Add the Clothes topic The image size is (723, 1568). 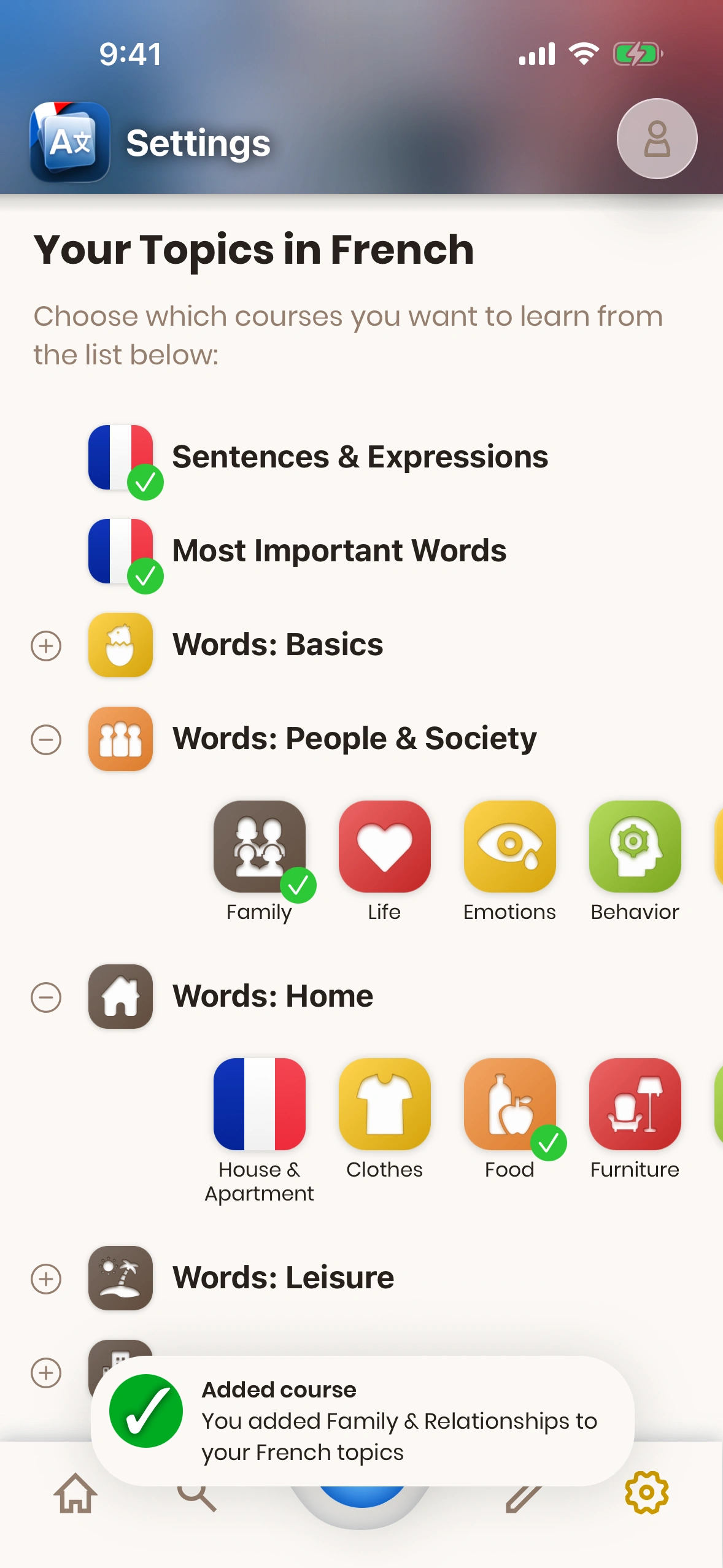384,1104
